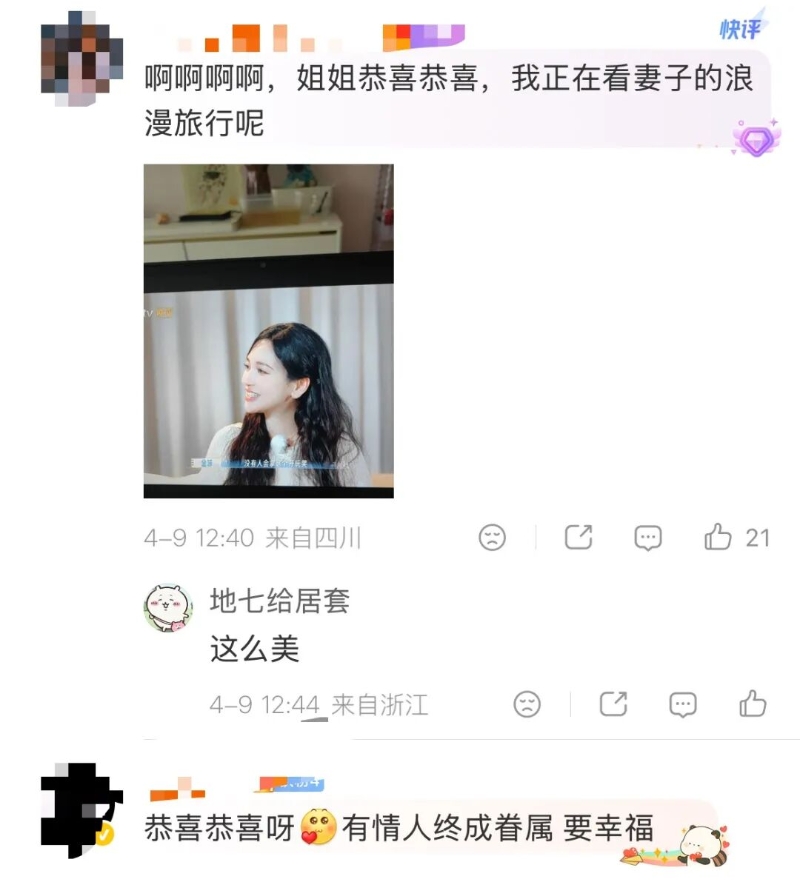Like the first comment with the thumbs-up icon

(x=719, y=536)
